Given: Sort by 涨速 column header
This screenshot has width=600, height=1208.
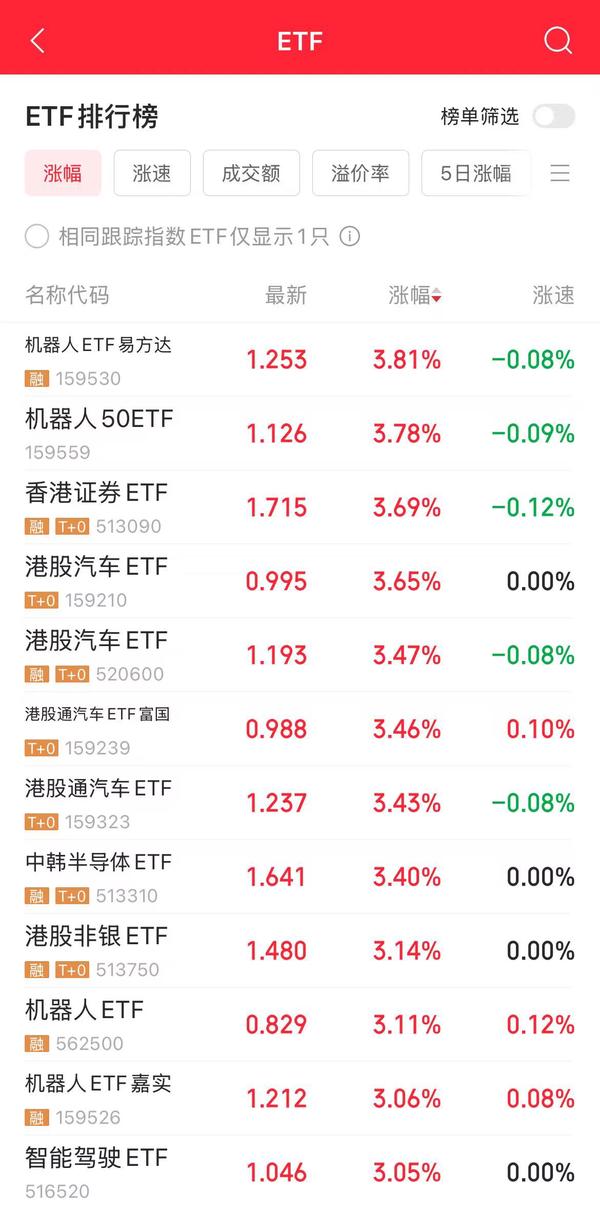Looking at the screenshot, I should coord(553,295).
